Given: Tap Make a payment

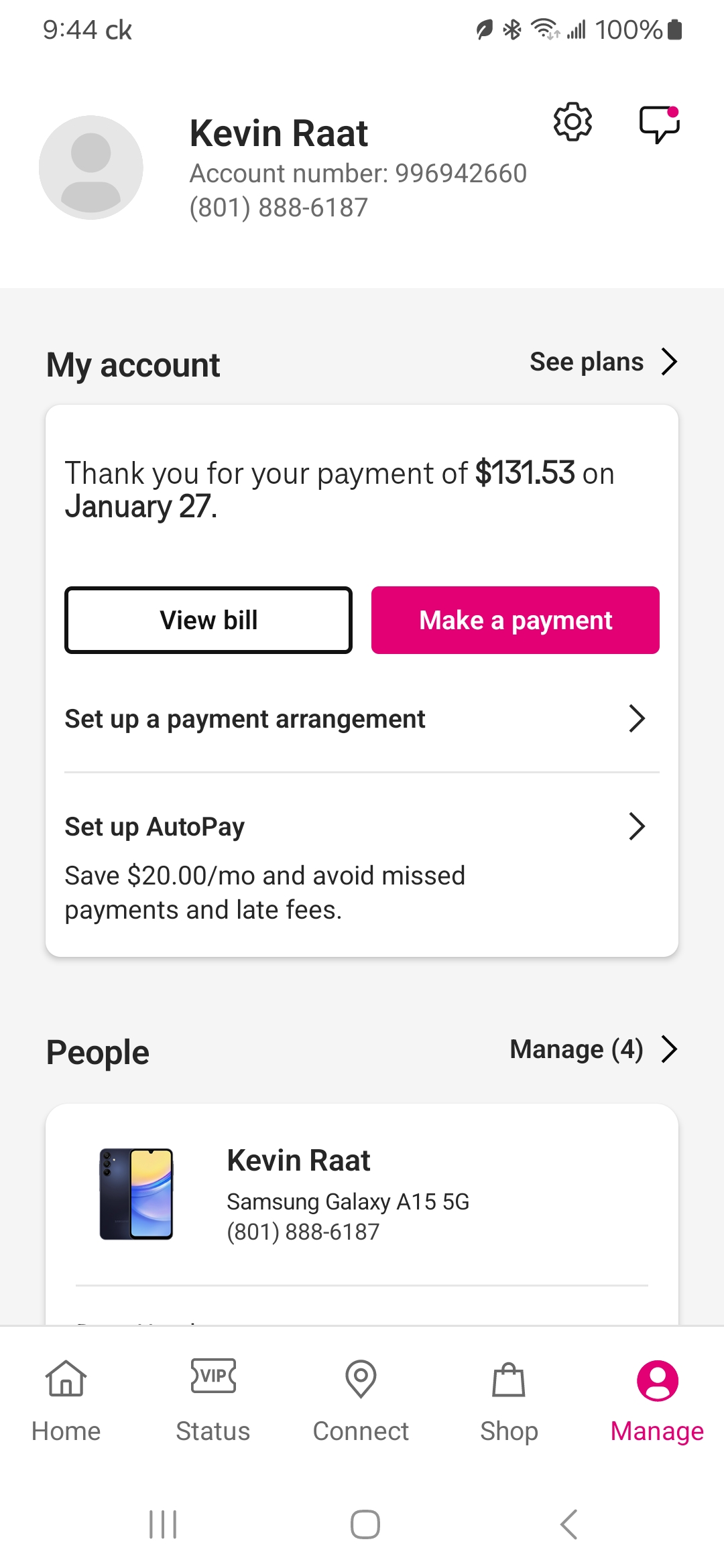Looking at the screenshot, I should point(516,620).
